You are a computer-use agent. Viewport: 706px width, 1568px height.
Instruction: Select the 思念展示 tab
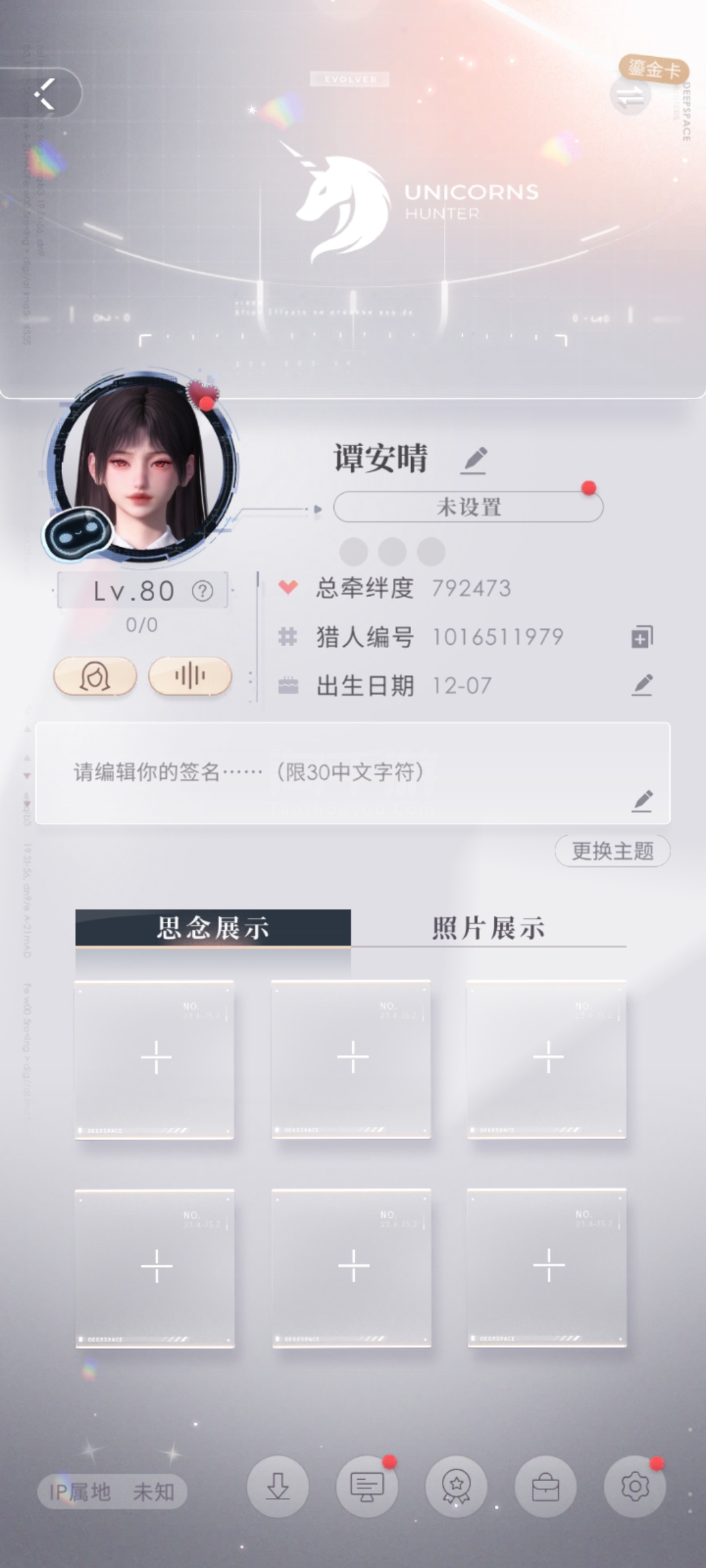pyautogui.click(x=213, y=928)
